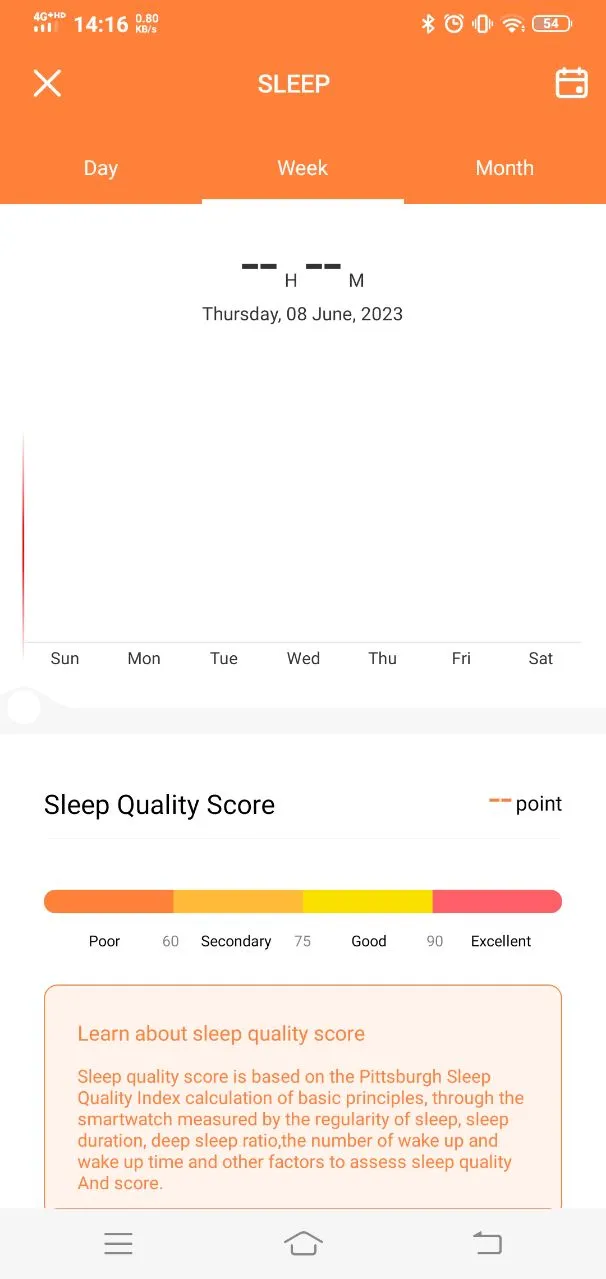Switch to the Month tab
Image resolution: width=606 pixels, height=1279 pixels.
pos(504,168)
